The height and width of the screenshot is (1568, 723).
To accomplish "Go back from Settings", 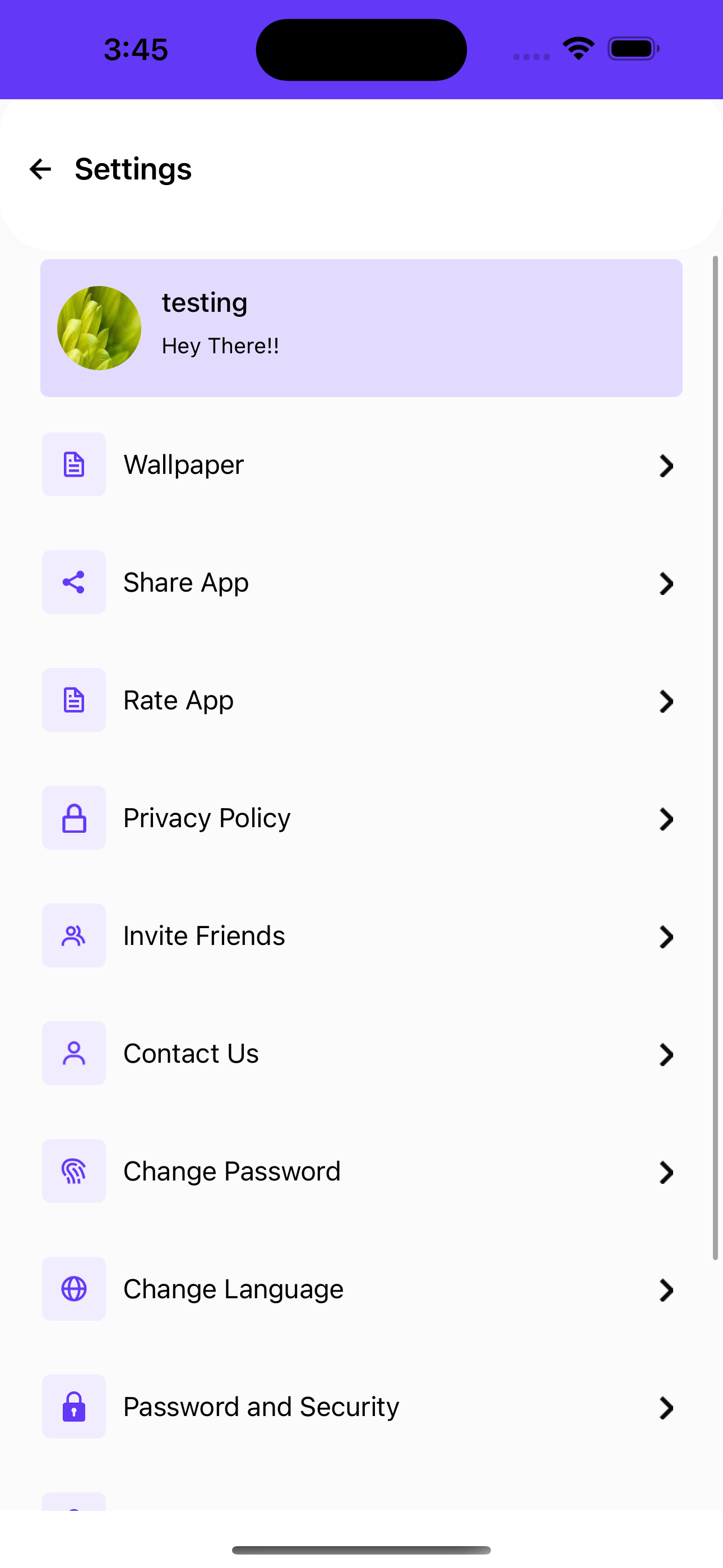I will tap(41, 169).
